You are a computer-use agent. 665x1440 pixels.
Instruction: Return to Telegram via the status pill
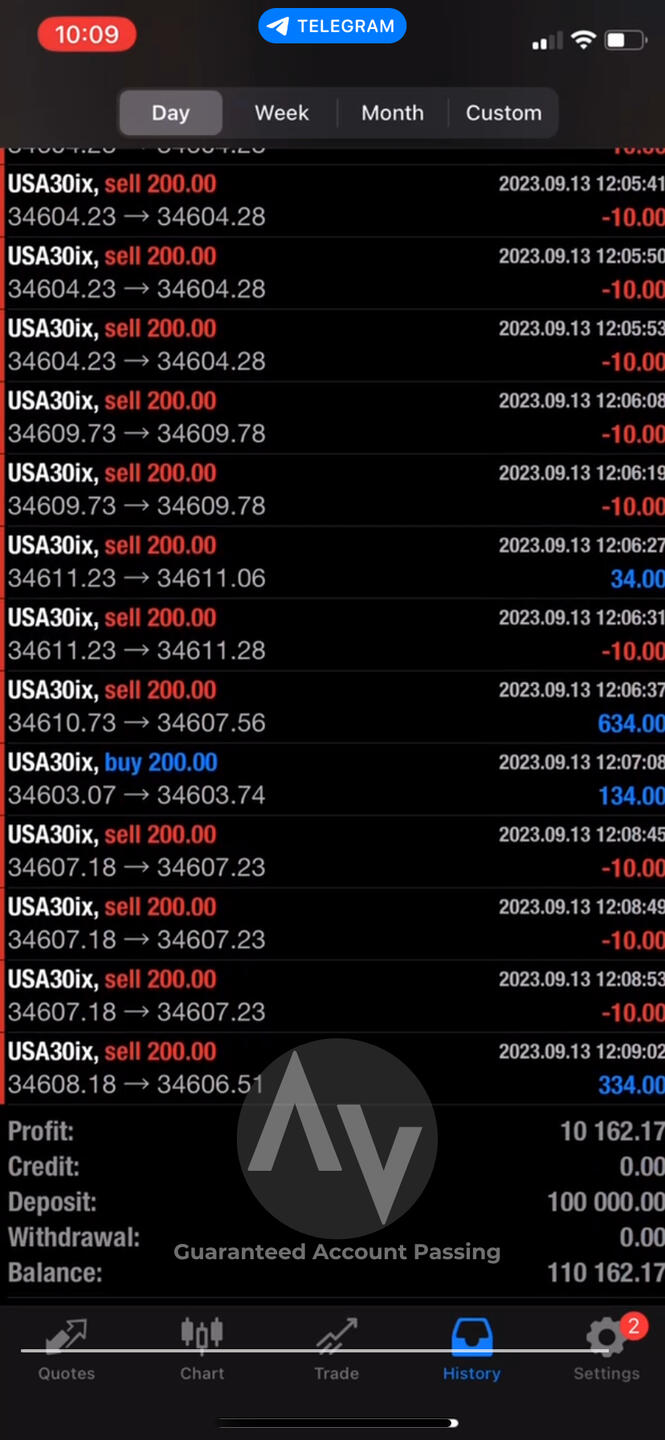tap(332, 27)
